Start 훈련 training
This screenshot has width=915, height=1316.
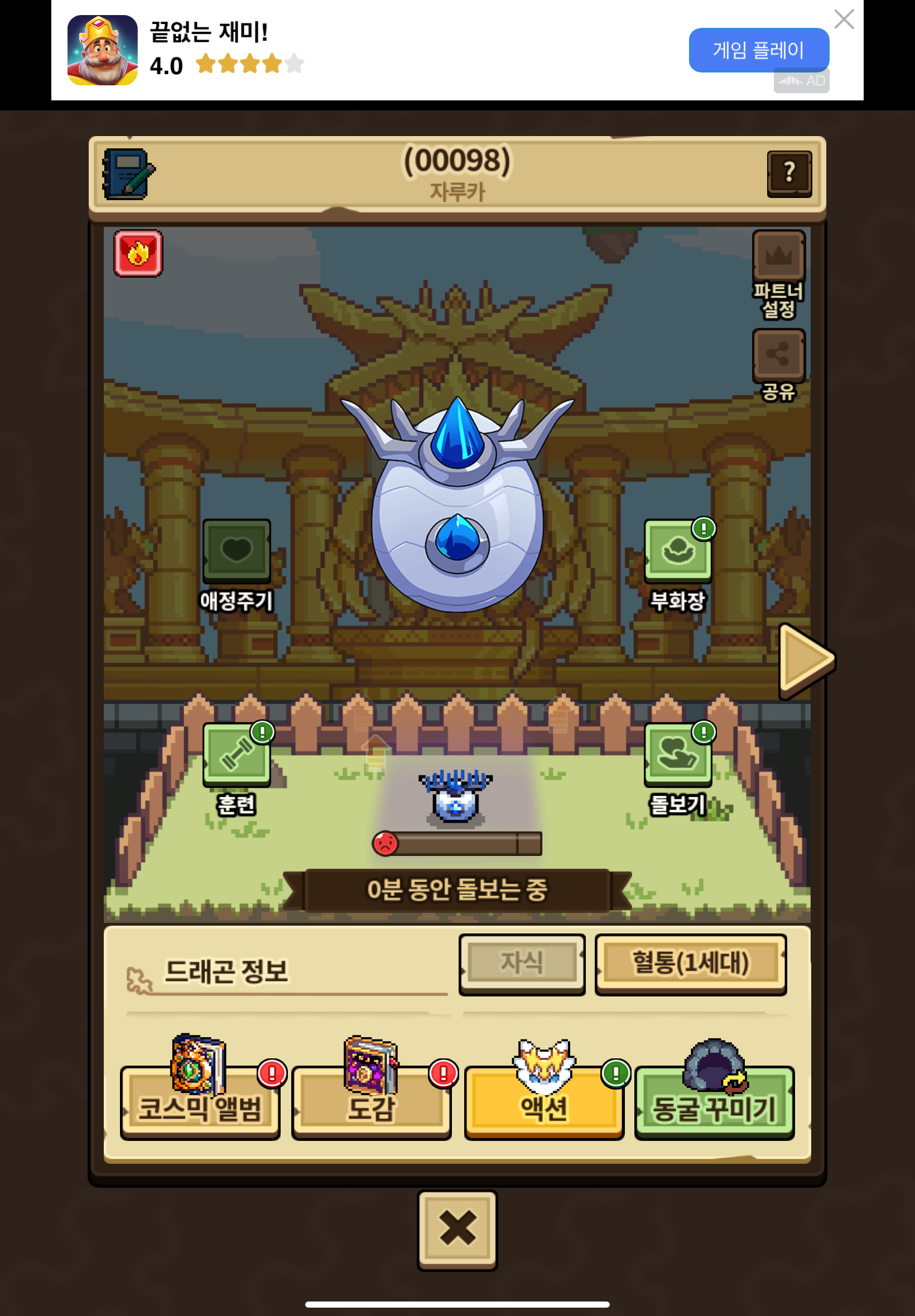coord(236,754)
